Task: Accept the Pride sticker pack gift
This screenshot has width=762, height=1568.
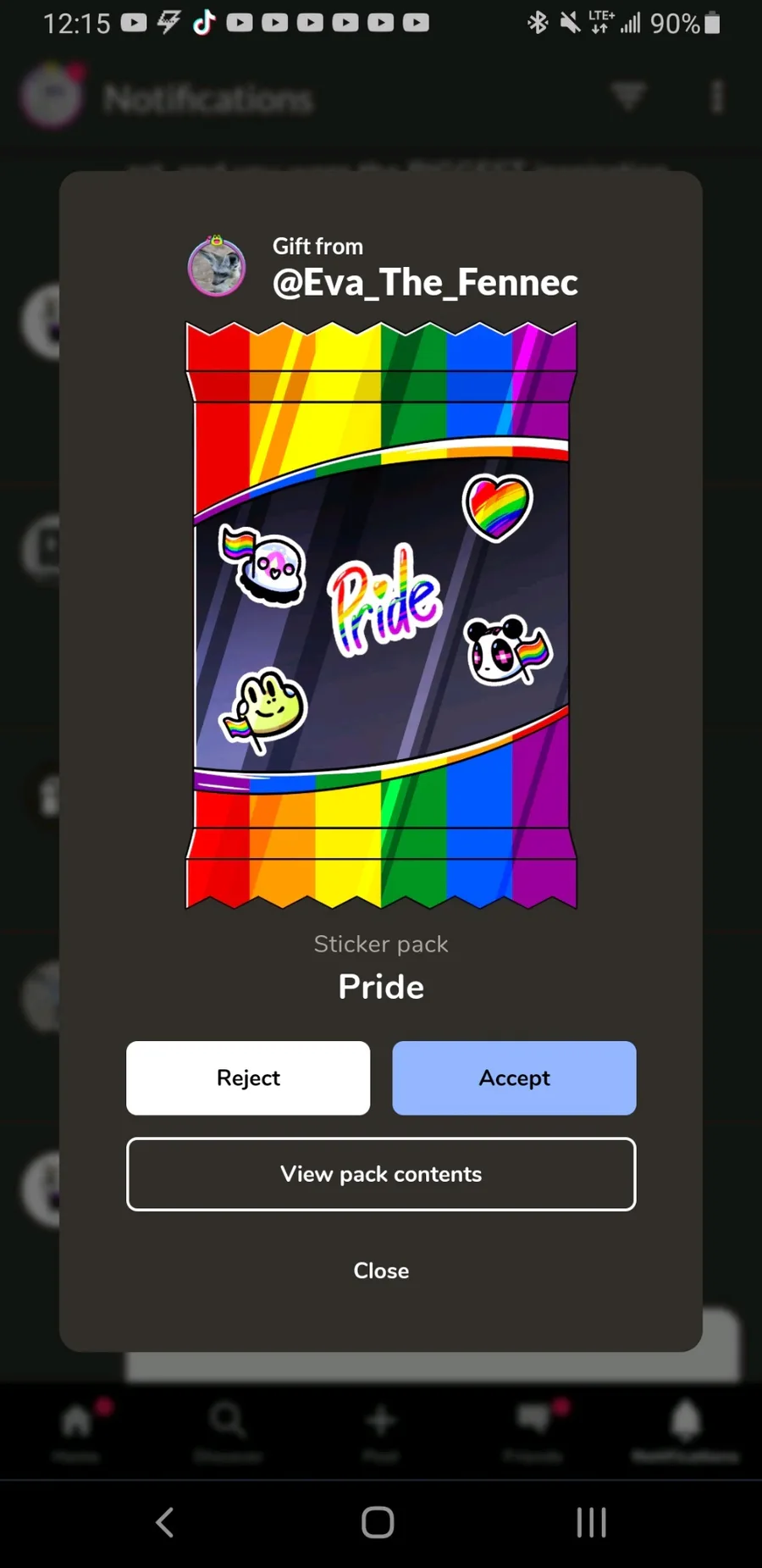Action: 514,1078
